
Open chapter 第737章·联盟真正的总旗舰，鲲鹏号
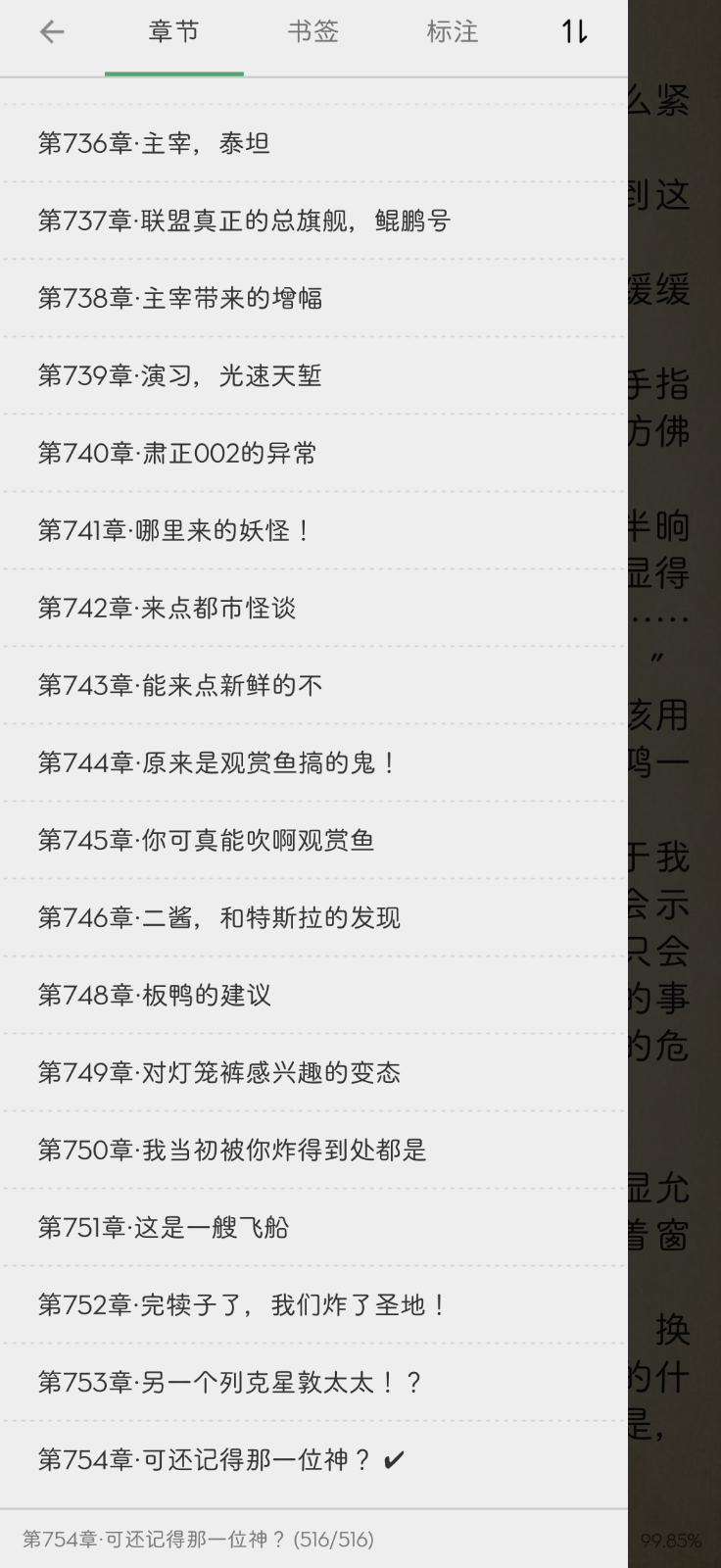tap(244, 221)
